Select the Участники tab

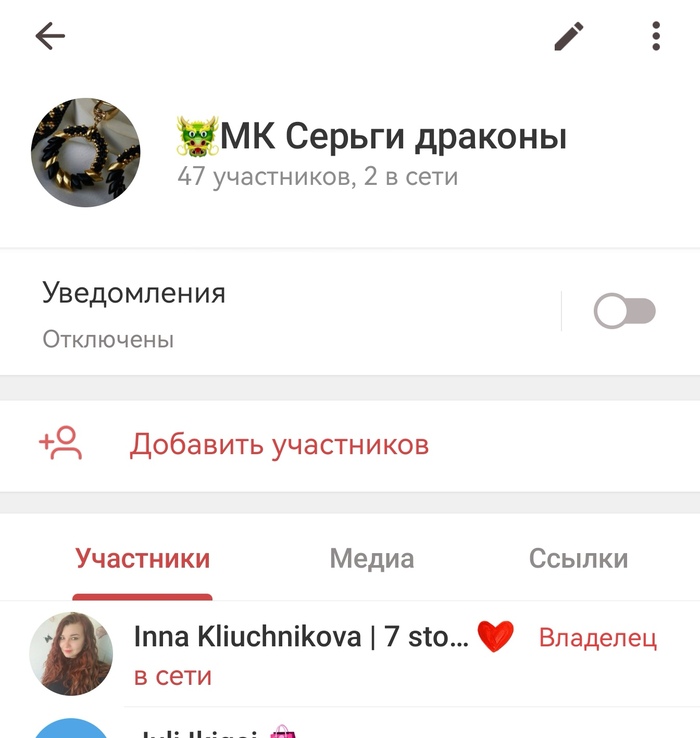point(142,558)
